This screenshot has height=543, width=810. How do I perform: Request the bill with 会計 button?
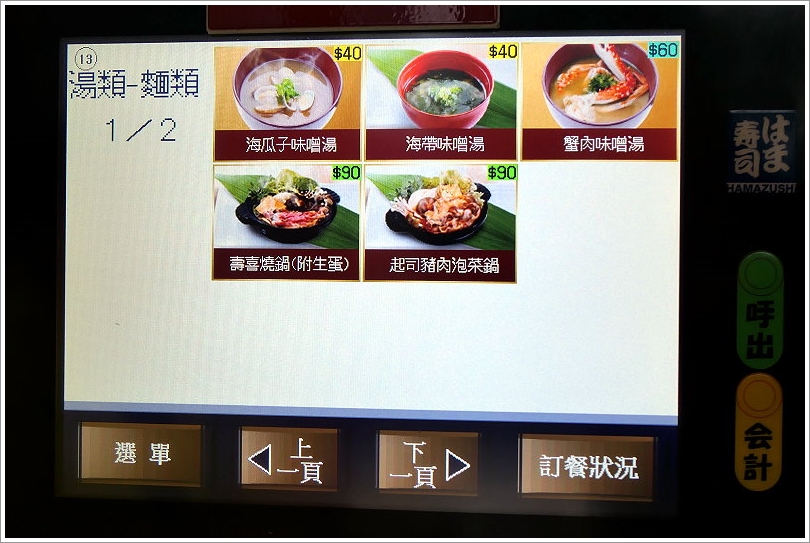click(x=759, y=432)
